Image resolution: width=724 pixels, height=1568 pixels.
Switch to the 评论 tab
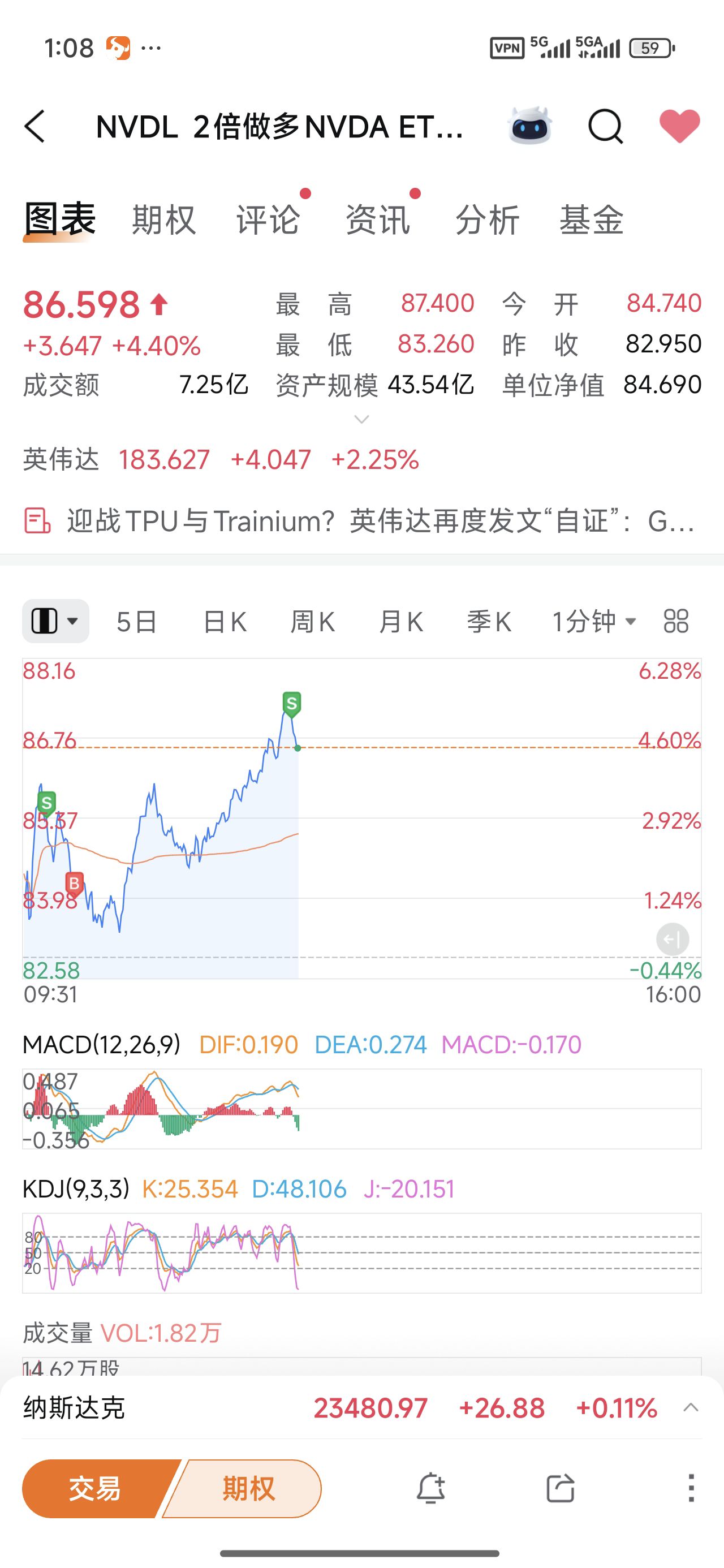point(268,219)
